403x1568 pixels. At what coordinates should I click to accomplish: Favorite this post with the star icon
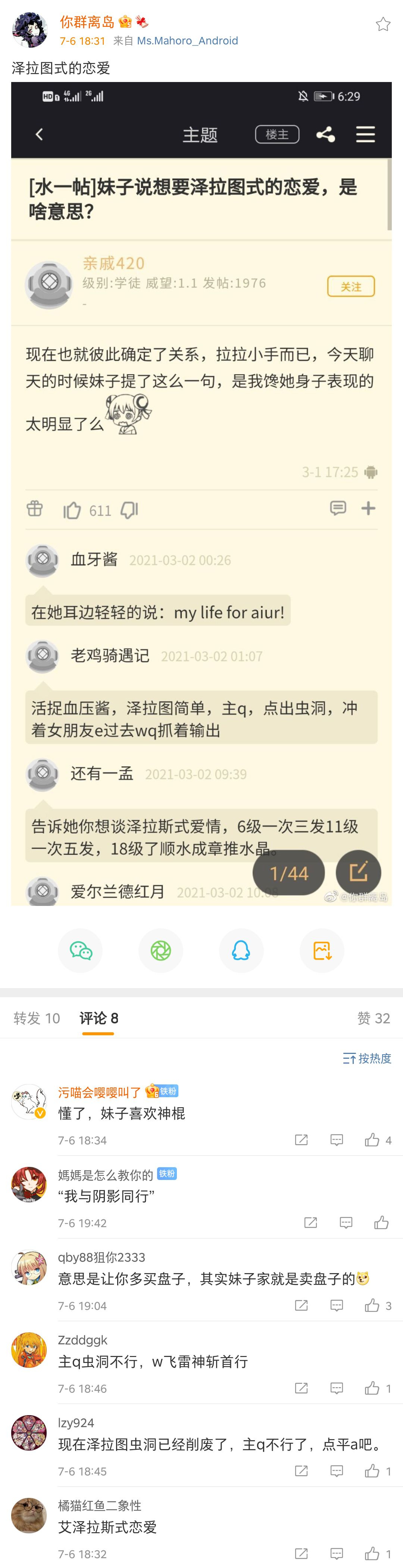click(x=382, y=24)
